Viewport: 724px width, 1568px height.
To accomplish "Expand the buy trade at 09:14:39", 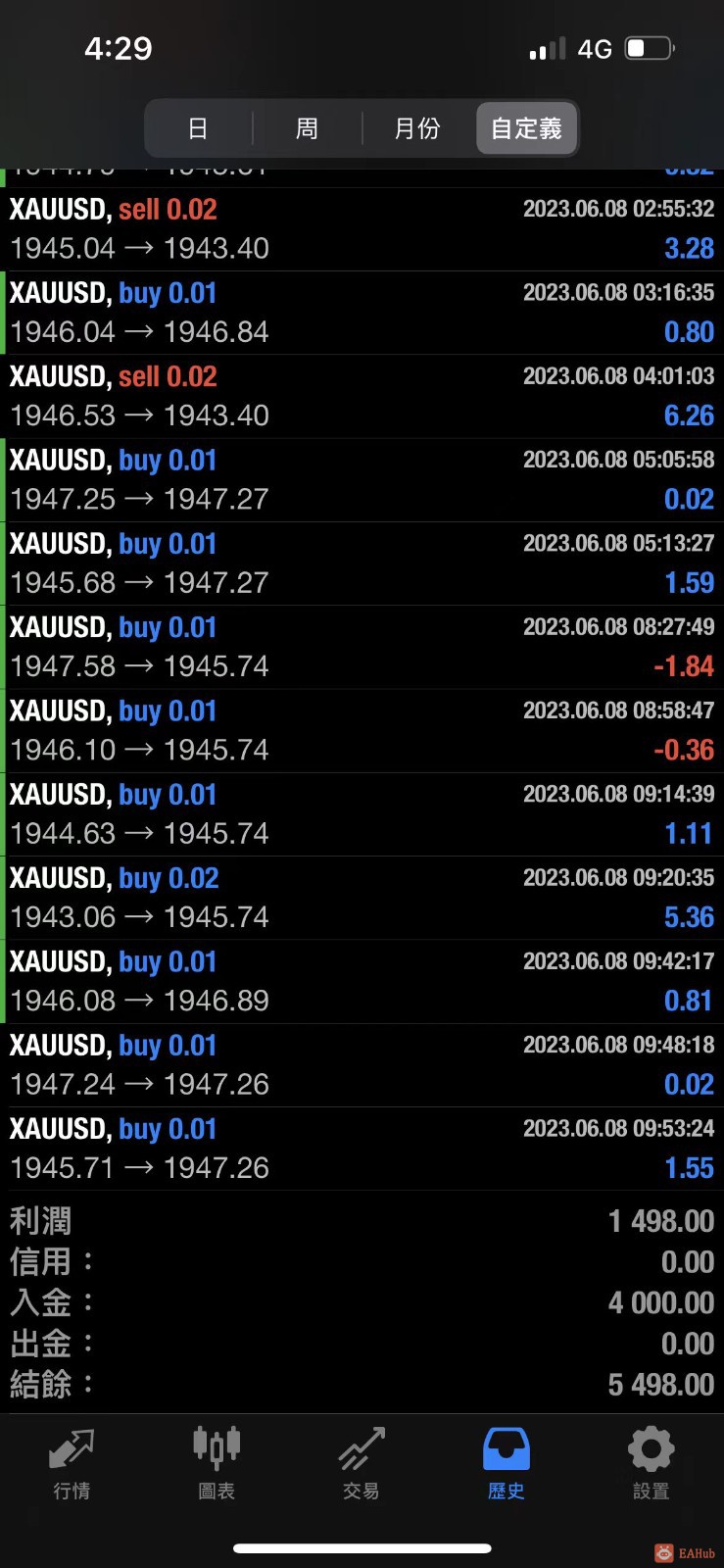I will coord(362,813).
